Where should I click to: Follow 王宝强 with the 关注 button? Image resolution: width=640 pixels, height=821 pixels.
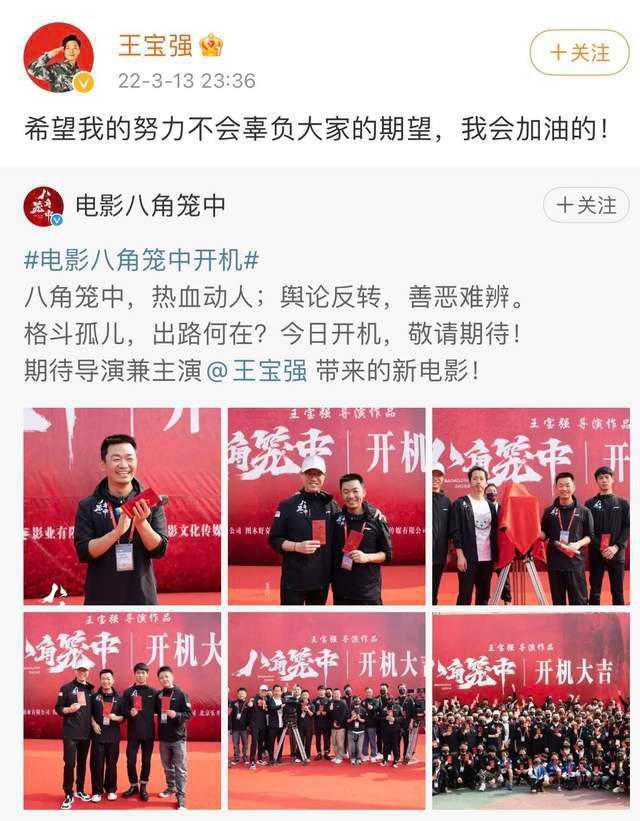(x=579, y=52)
